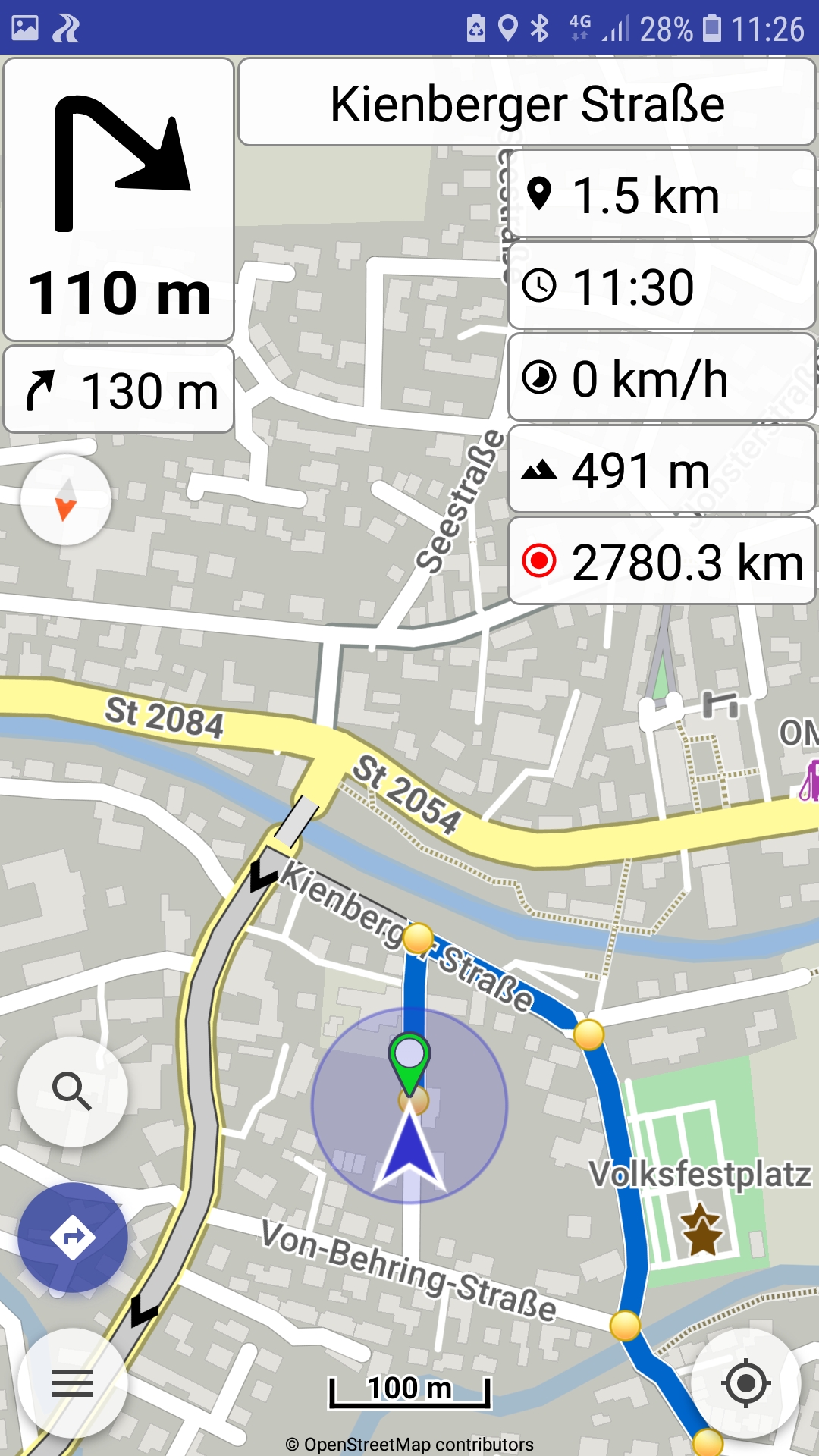Tap the 1.5 km remaining distance widget

pos(662,194)
